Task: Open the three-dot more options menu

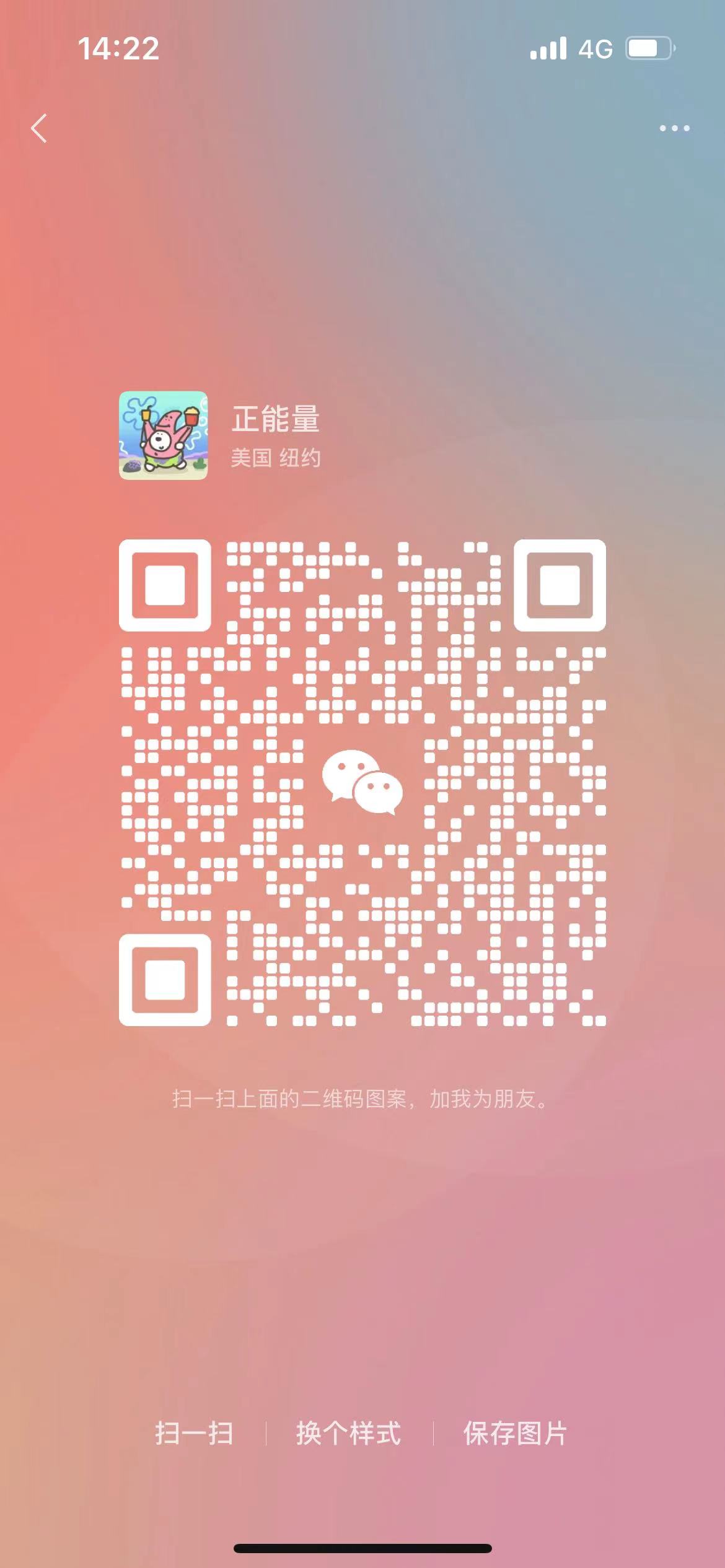Action: tap(674, 128)
